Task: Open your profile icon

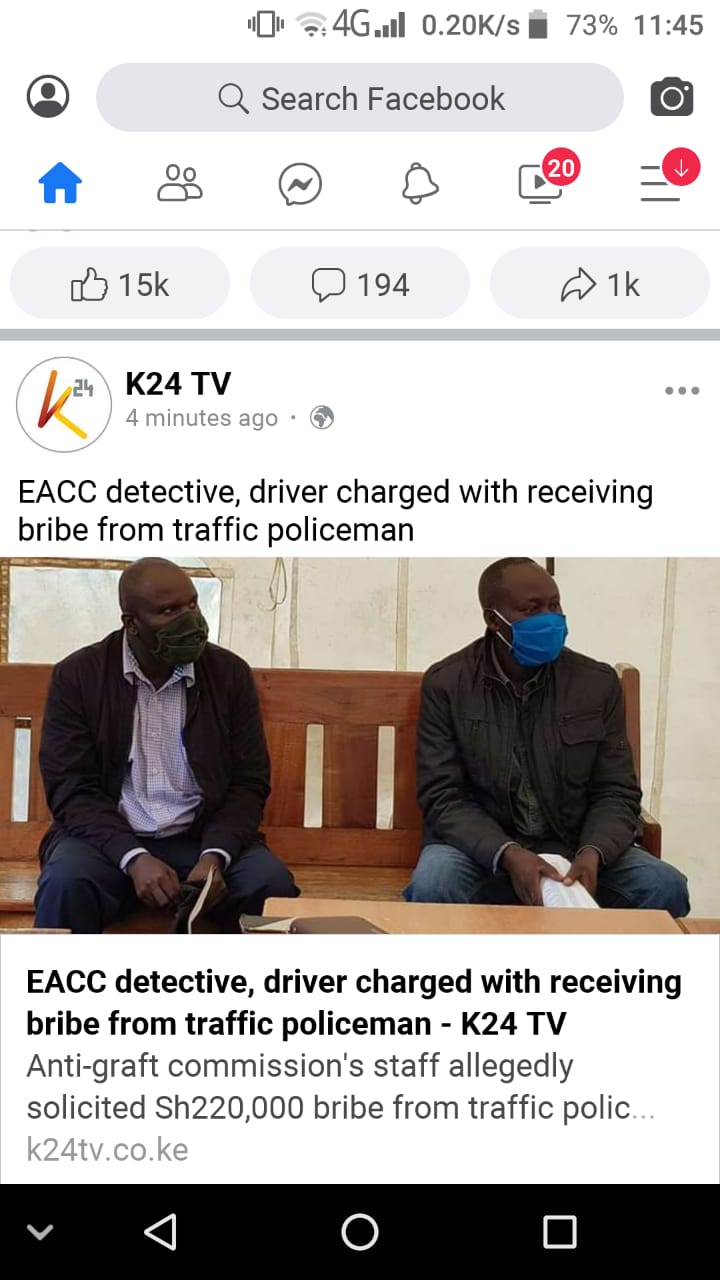Action: point(48,98)
